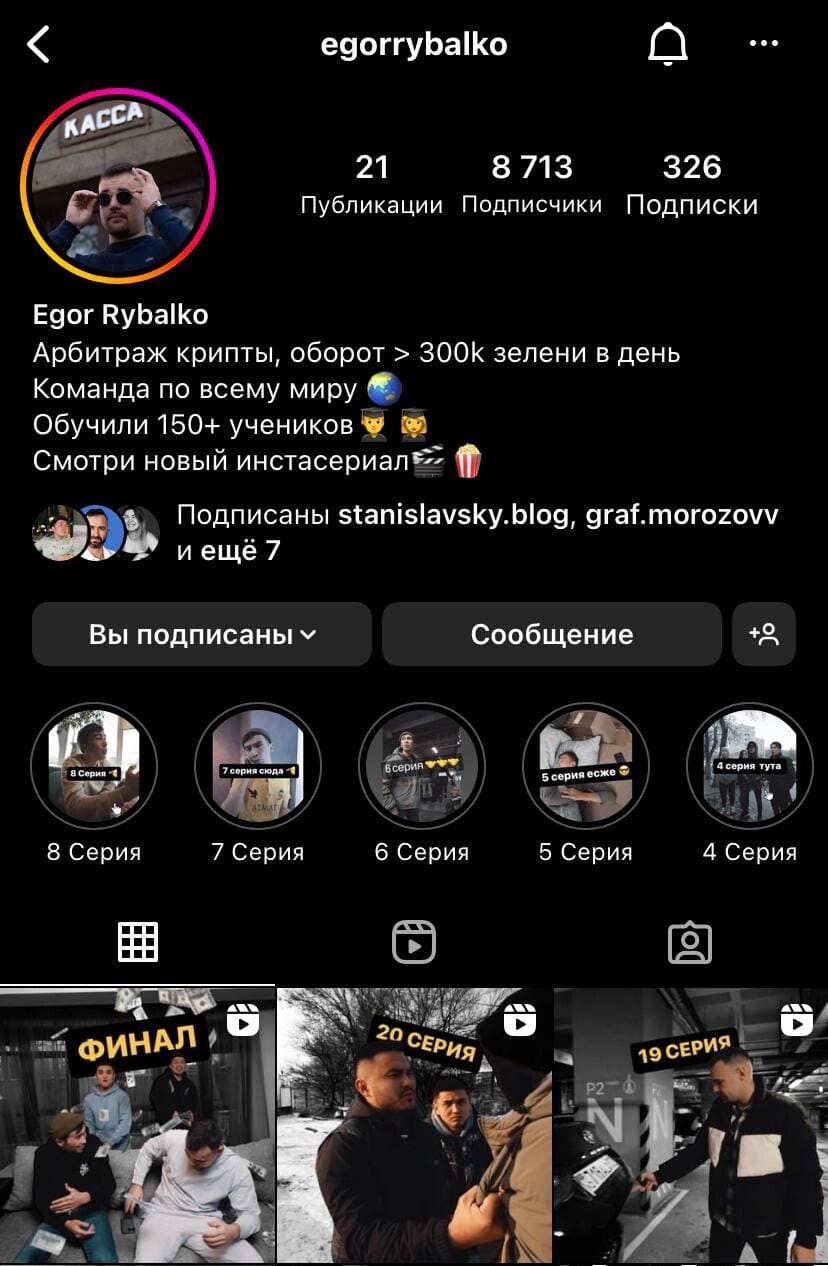
Task: Open the 7 Серия highlight
Action: pos(257,765)
